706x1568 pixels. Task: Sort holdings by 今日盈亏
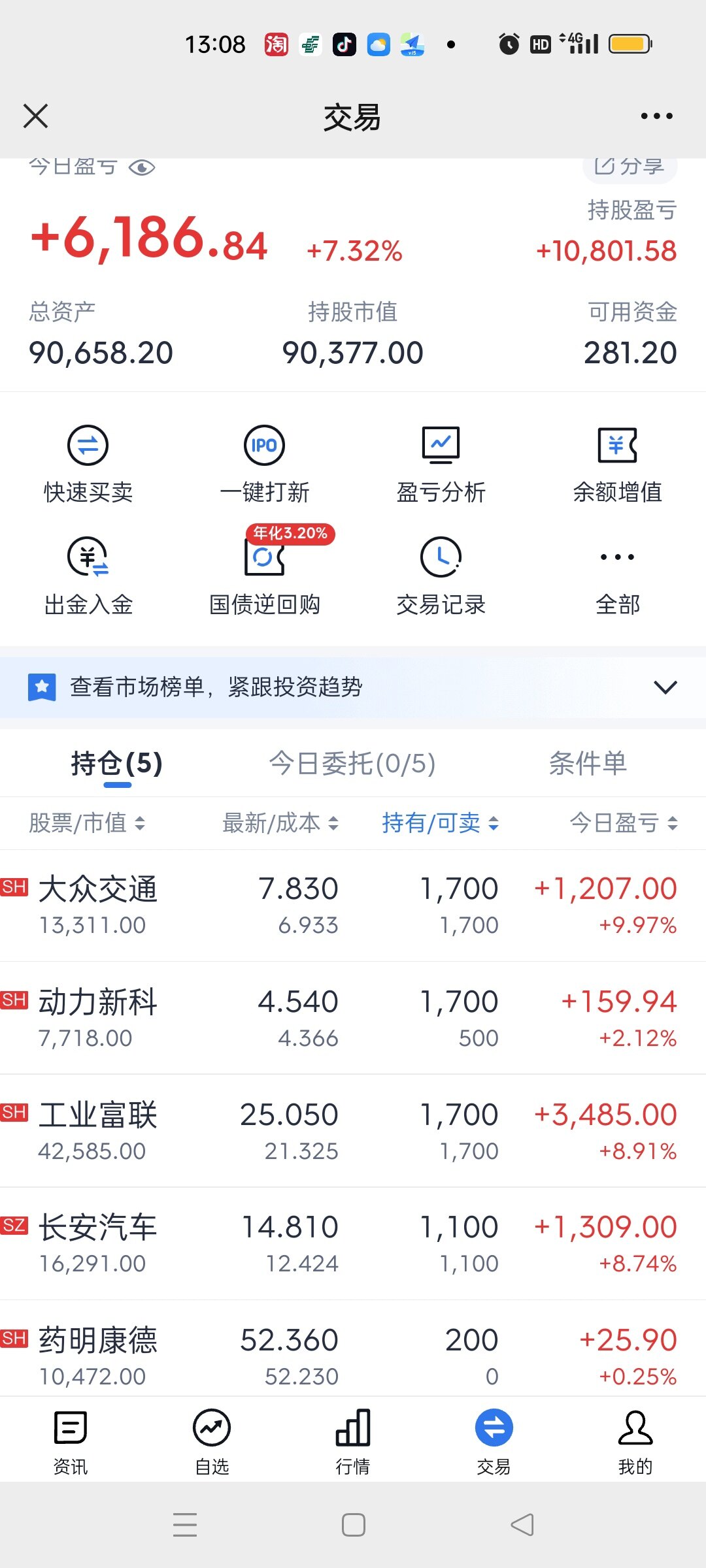point(623,823)
